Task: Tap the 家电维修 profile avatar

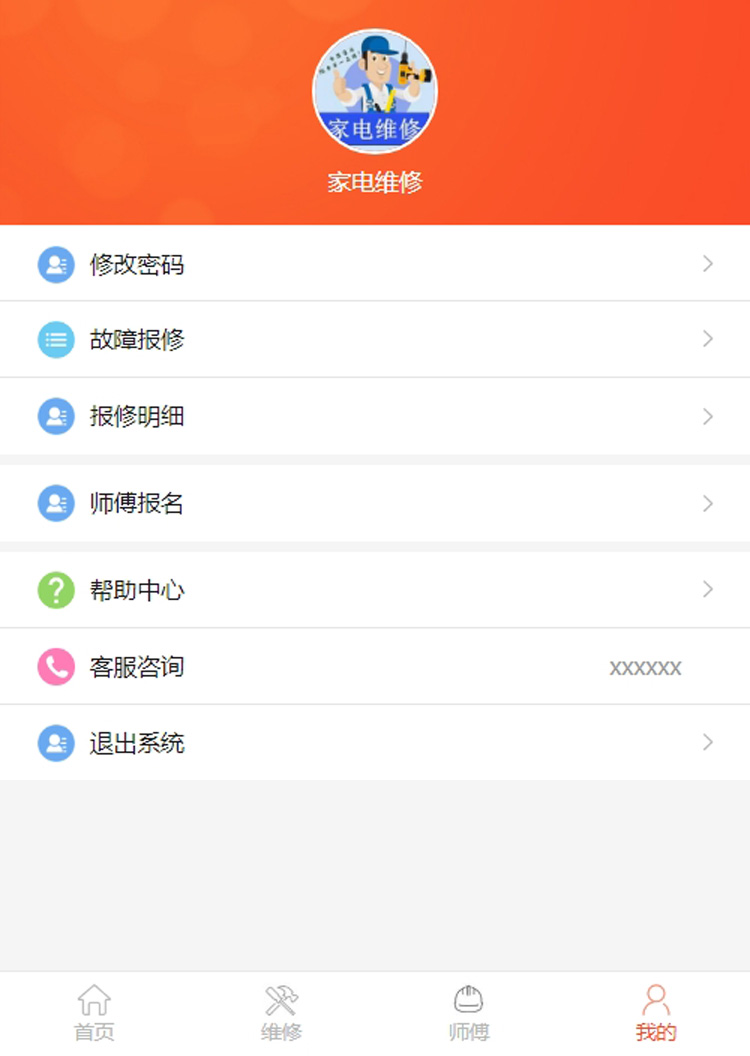Action: (375, 91)
